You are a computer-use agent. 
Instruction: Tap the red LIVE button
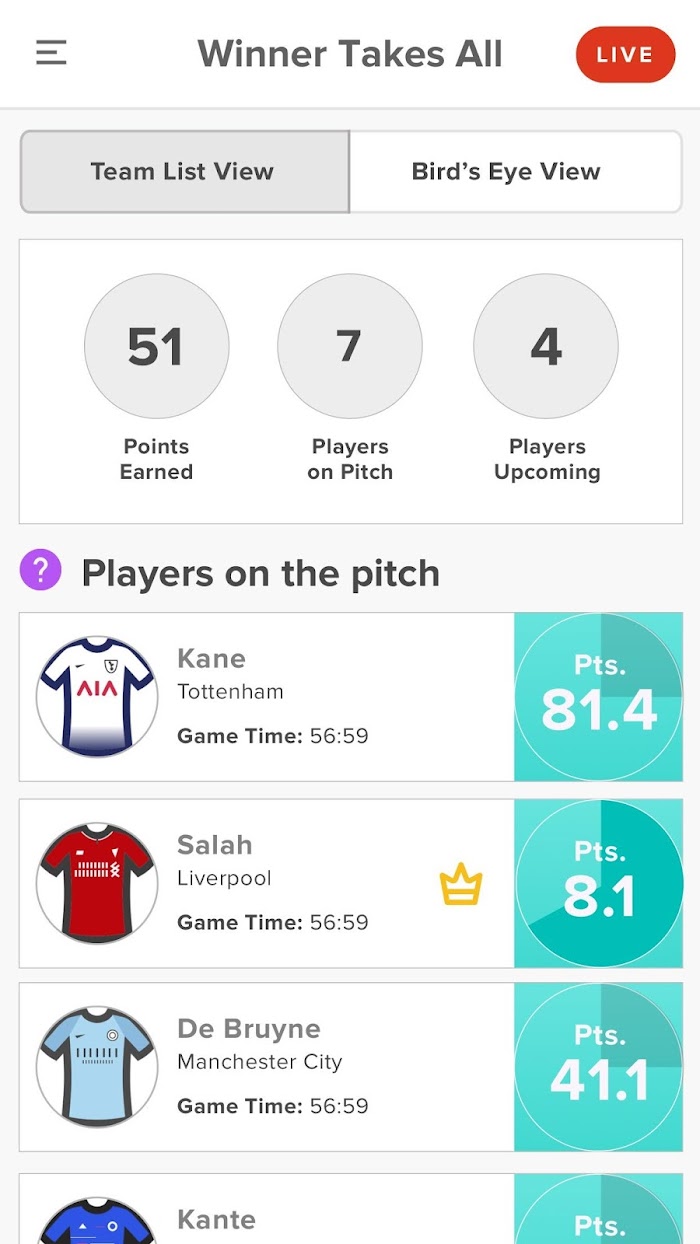(625, 55)
